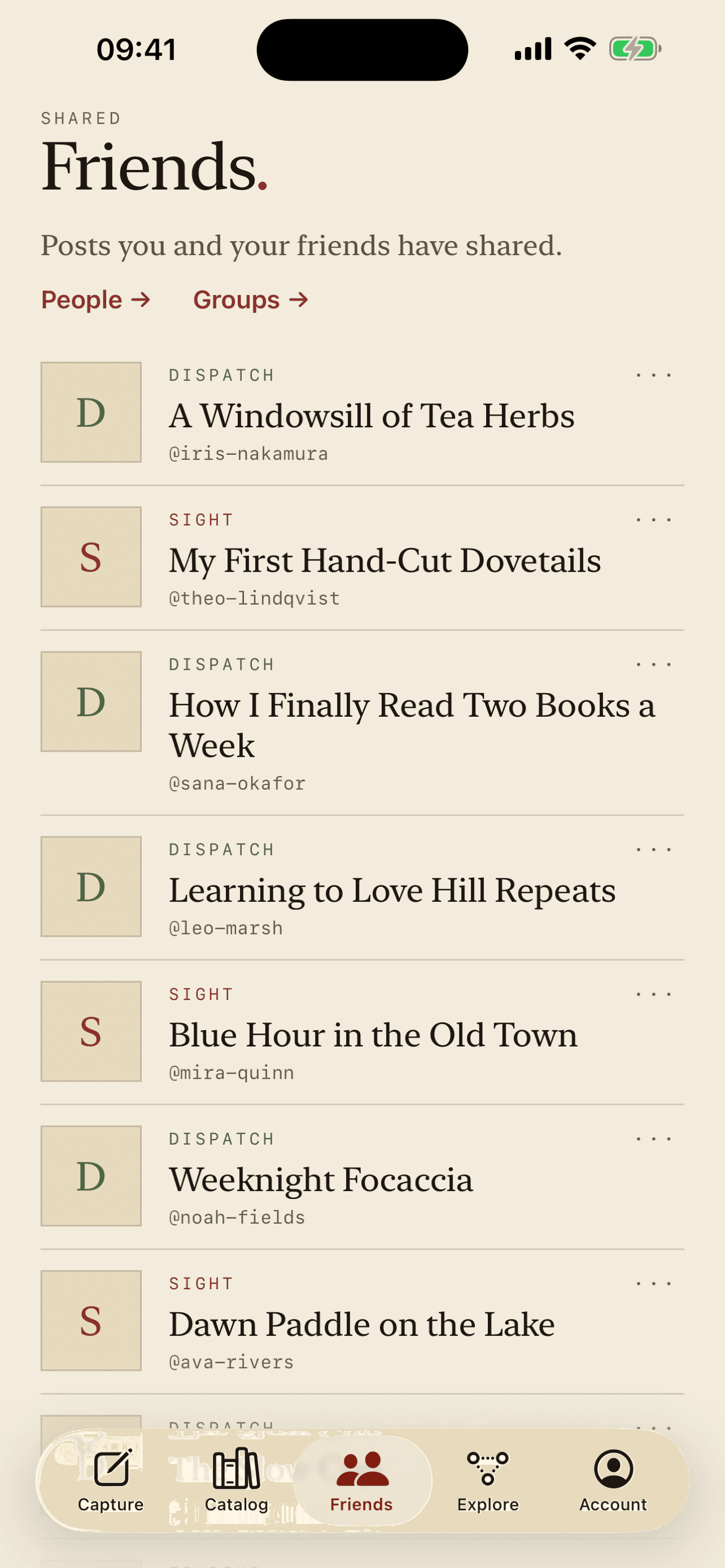Open the Account tab
725x1568 pixels.
click(613, 1480)
